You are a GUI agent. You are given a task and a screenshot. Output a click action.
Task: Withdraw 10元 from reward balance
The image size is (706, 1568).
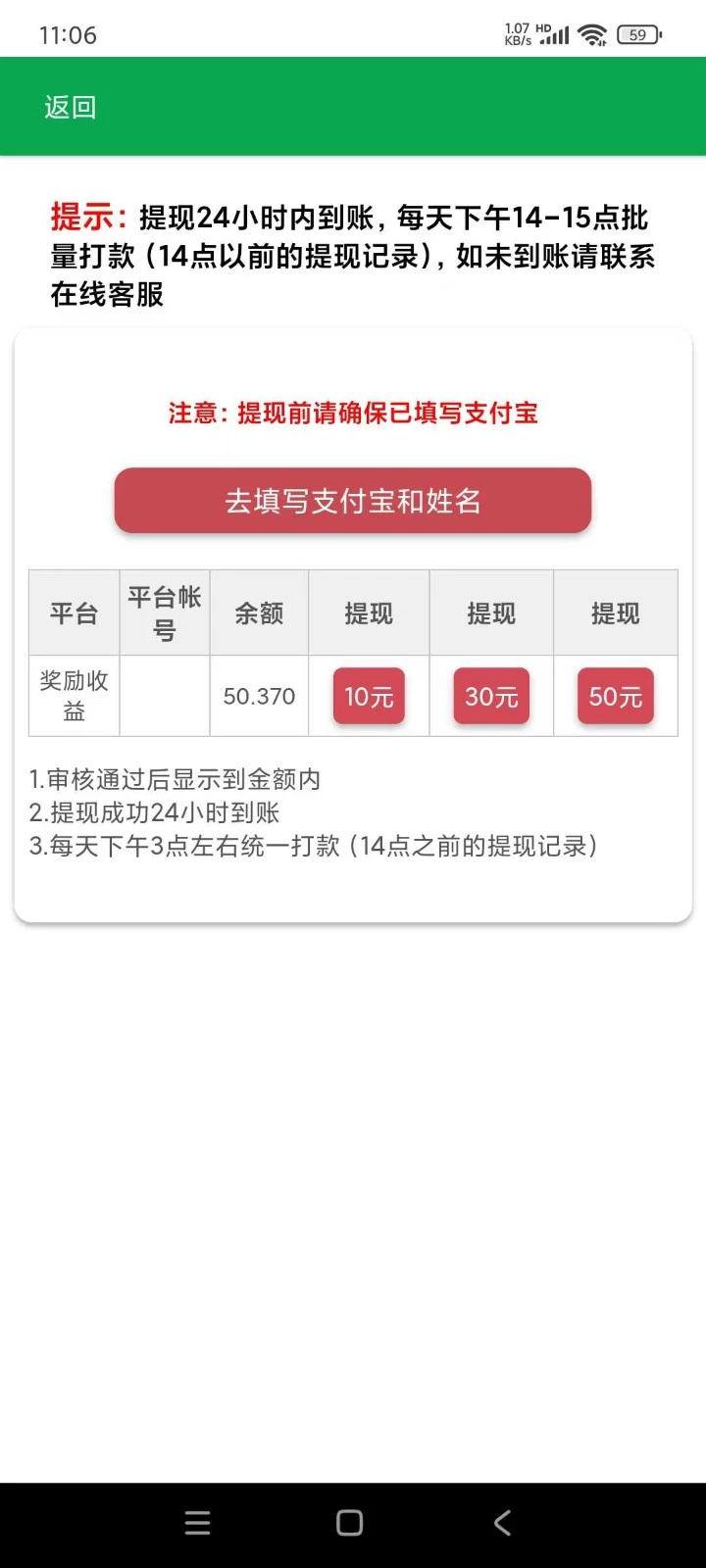tap(369, 696)
